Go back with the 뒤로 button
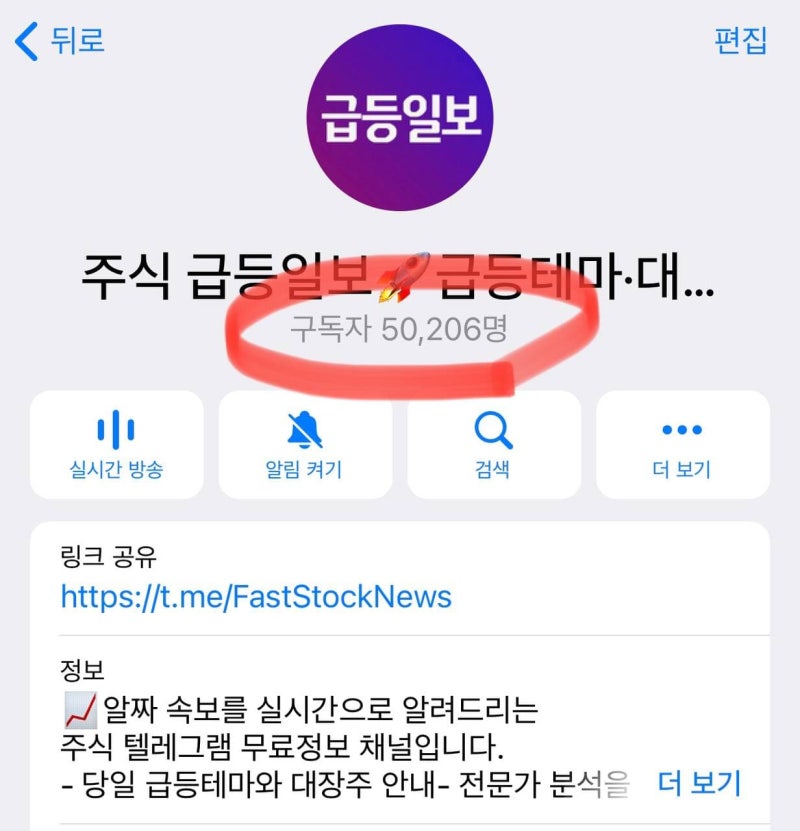 coord(61,41)
